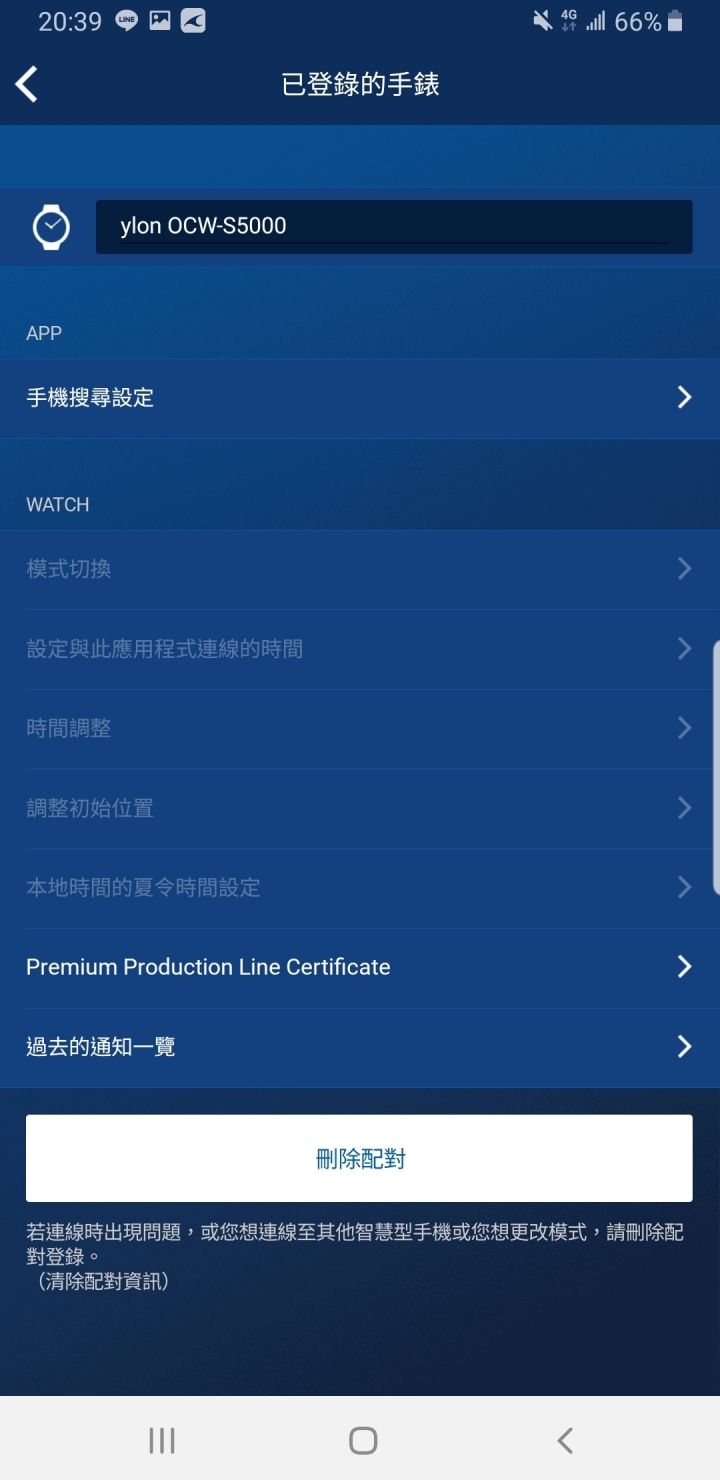
Task: Go back using the top-left arrow
Action: click(27, 84)
